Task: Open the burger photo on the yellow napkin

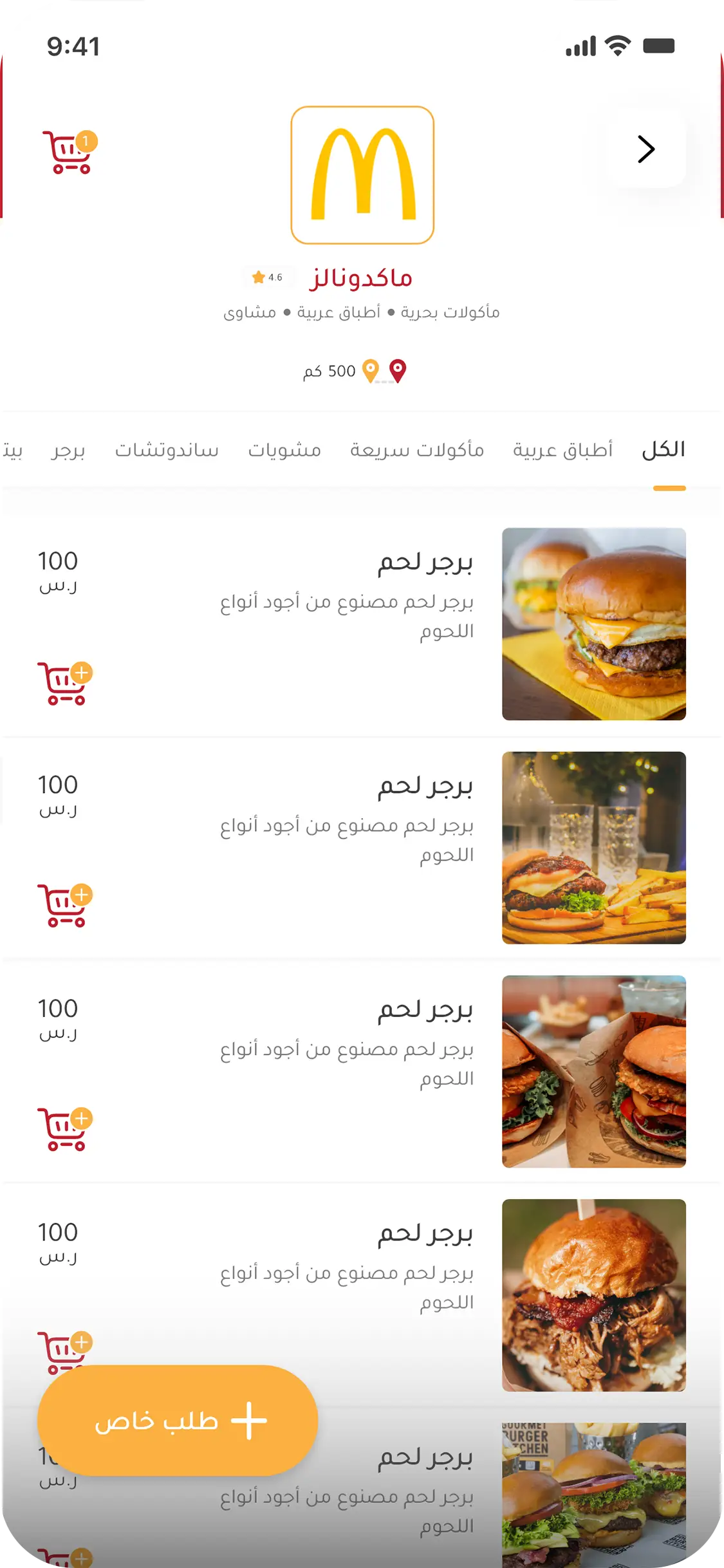Action: coord(593,624)
